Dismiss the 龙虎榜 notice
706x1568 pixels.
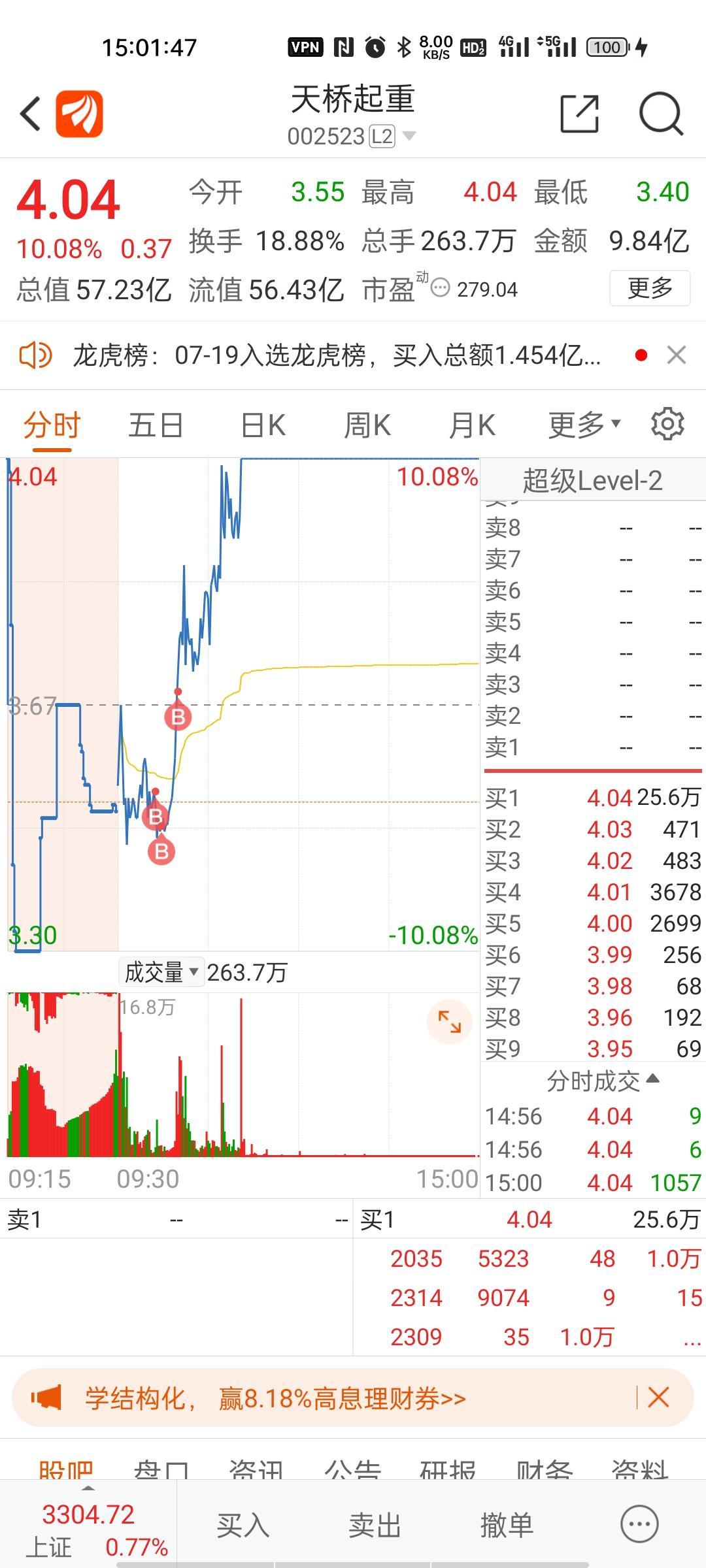pos(676,355)
